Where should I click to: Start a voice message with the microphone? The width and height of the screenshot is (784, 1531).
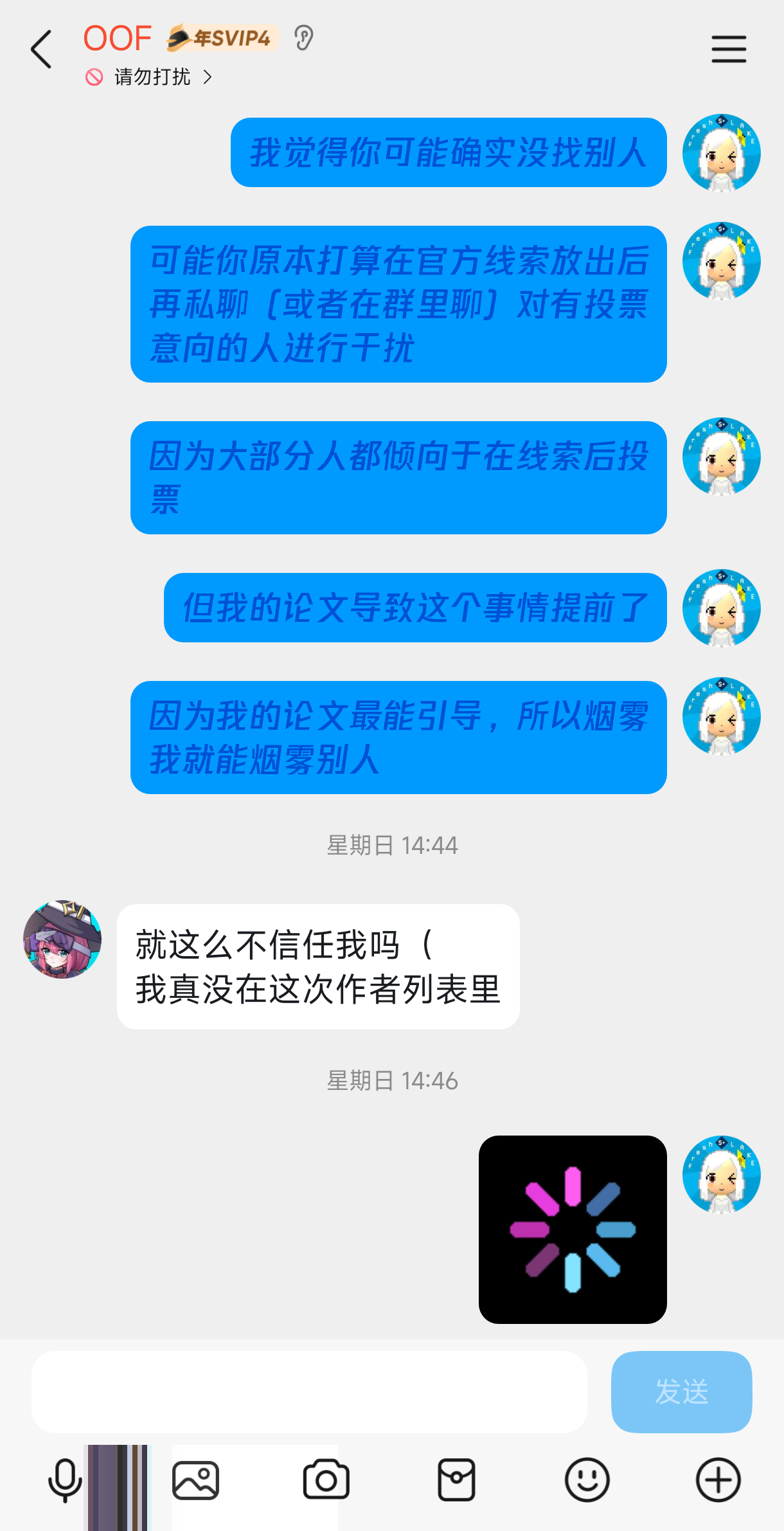65,1480
